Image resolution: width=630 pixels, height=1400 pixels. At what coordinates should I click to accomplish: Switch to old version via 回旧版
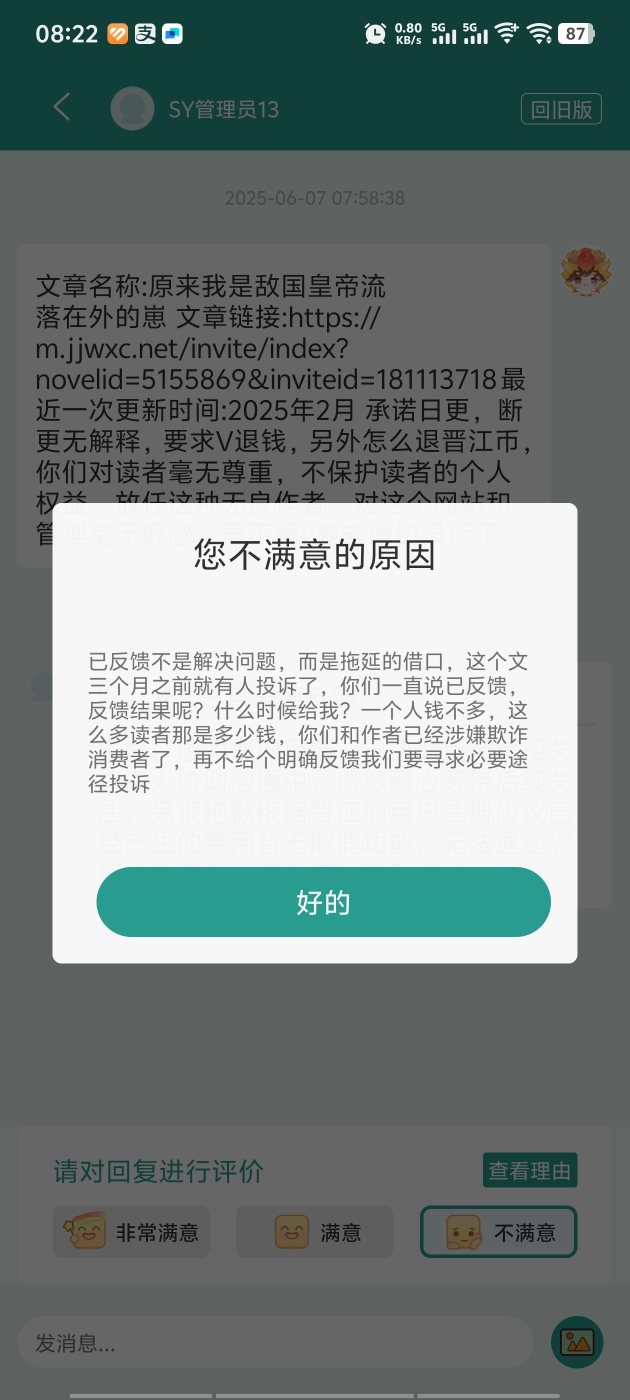coord(561,109)
